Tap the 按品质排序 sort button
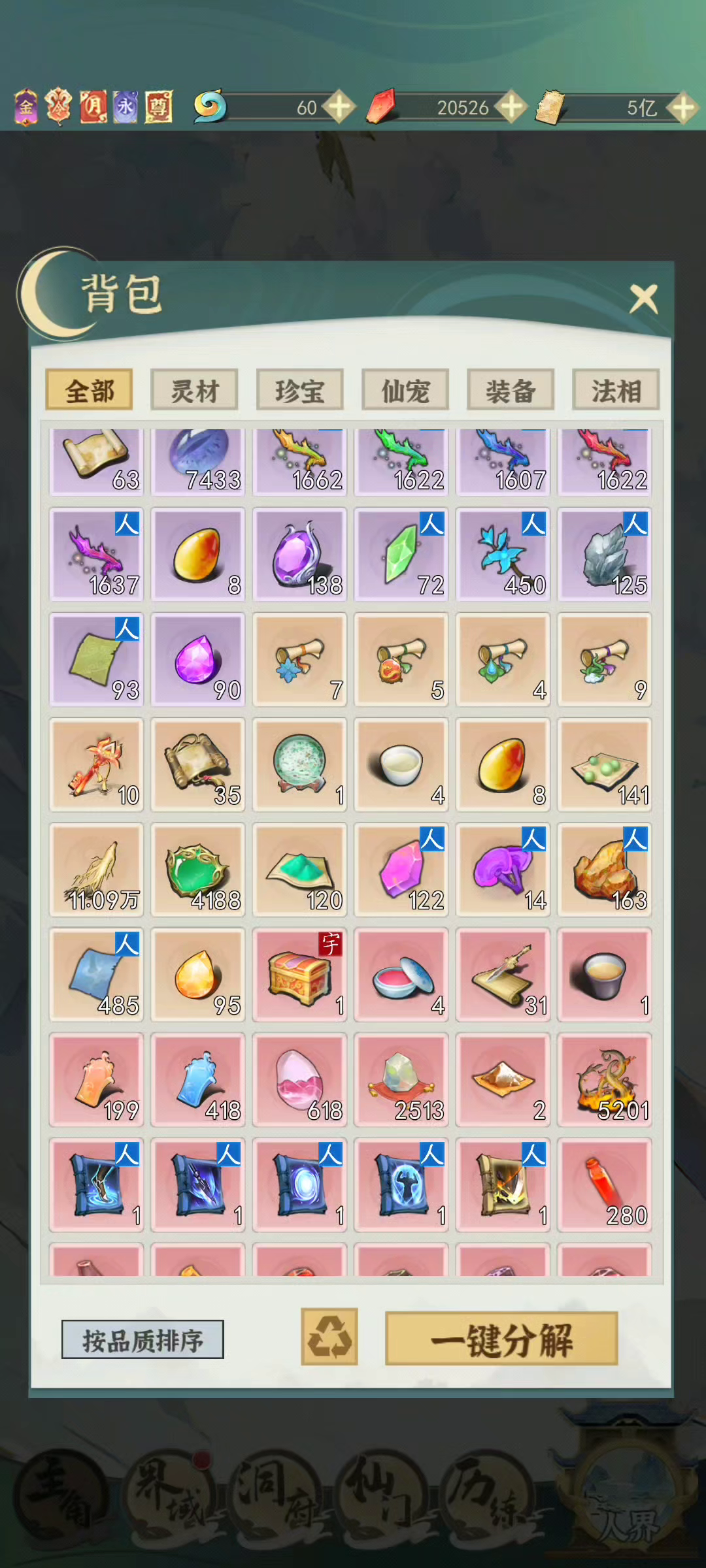Viewport: 706px width, 1568px height. pos(143,1339)
